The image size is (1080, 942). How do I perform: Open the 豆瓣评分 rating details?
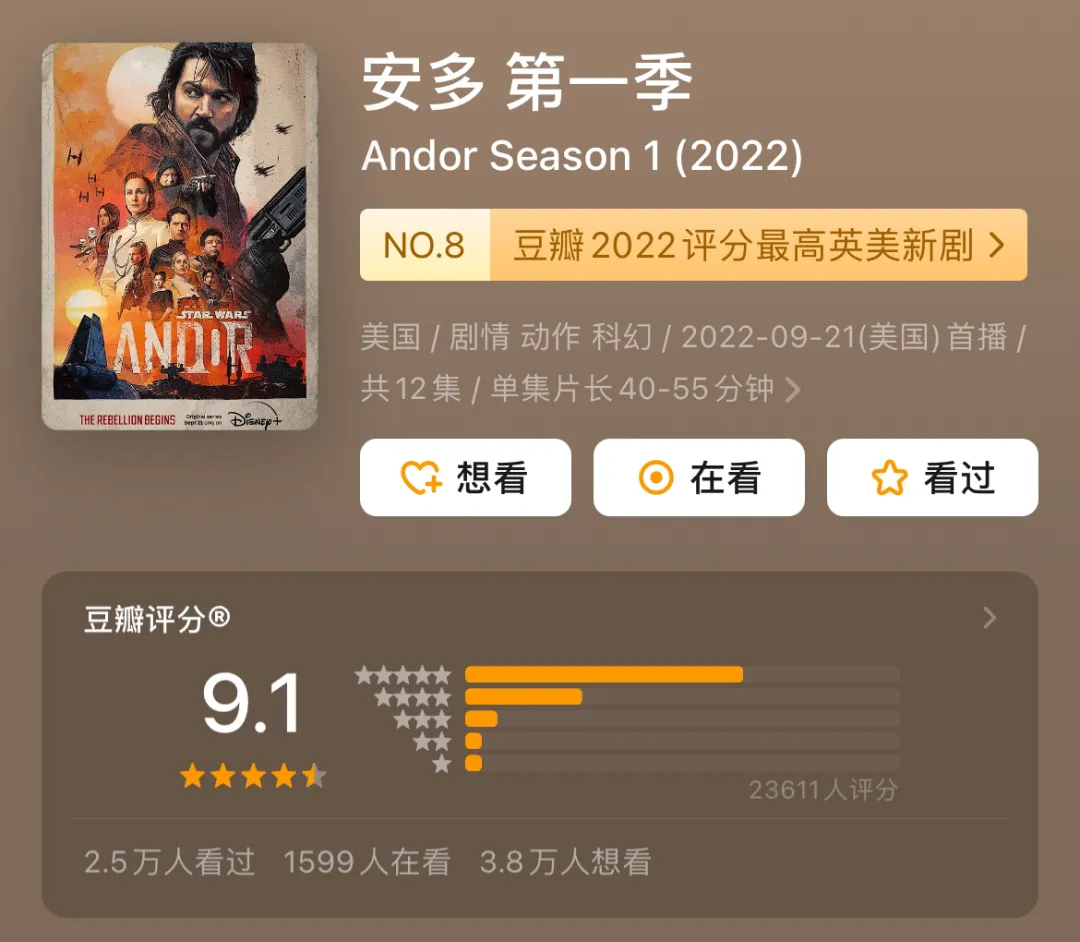tap(988, 618)
